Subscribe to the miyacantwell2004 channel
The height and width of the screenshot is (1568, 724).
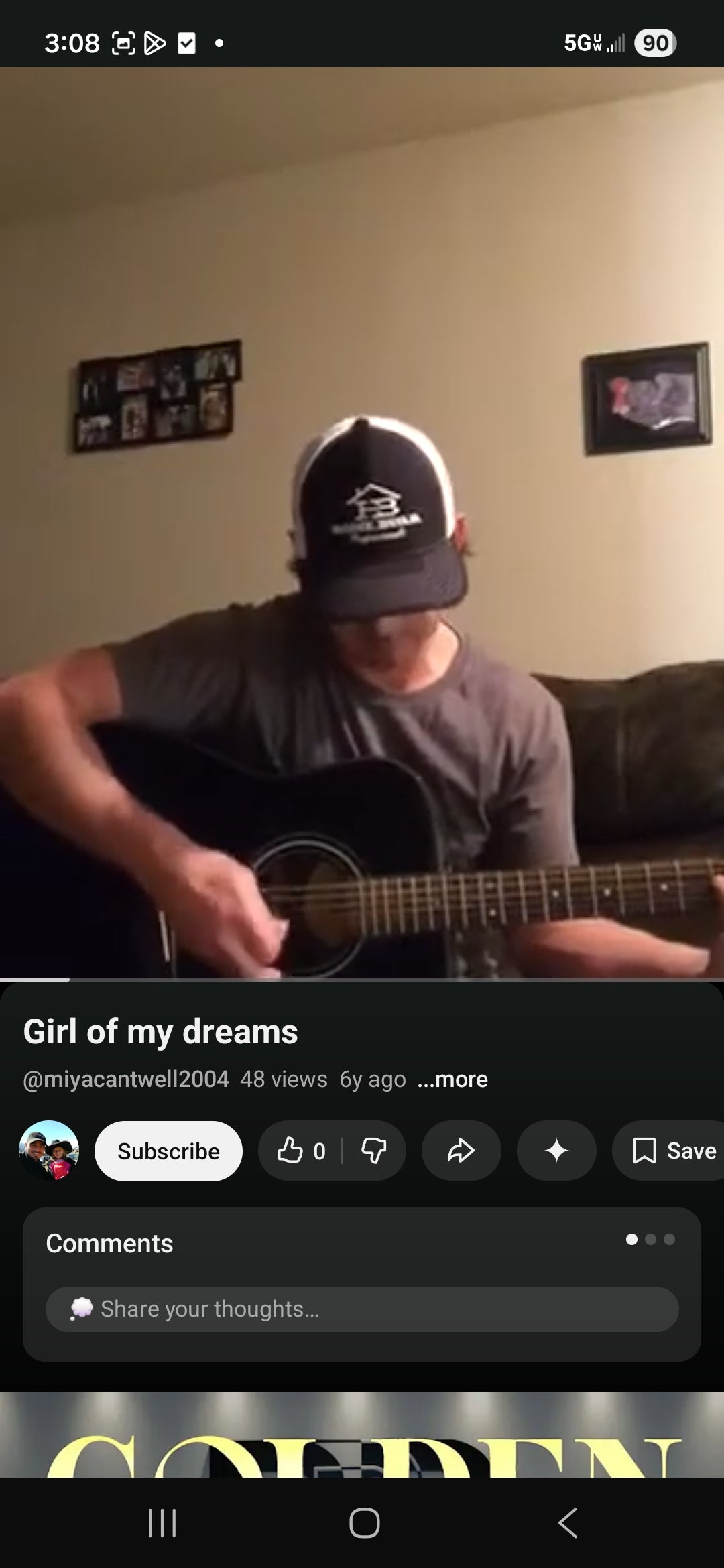coord(168,1151)
